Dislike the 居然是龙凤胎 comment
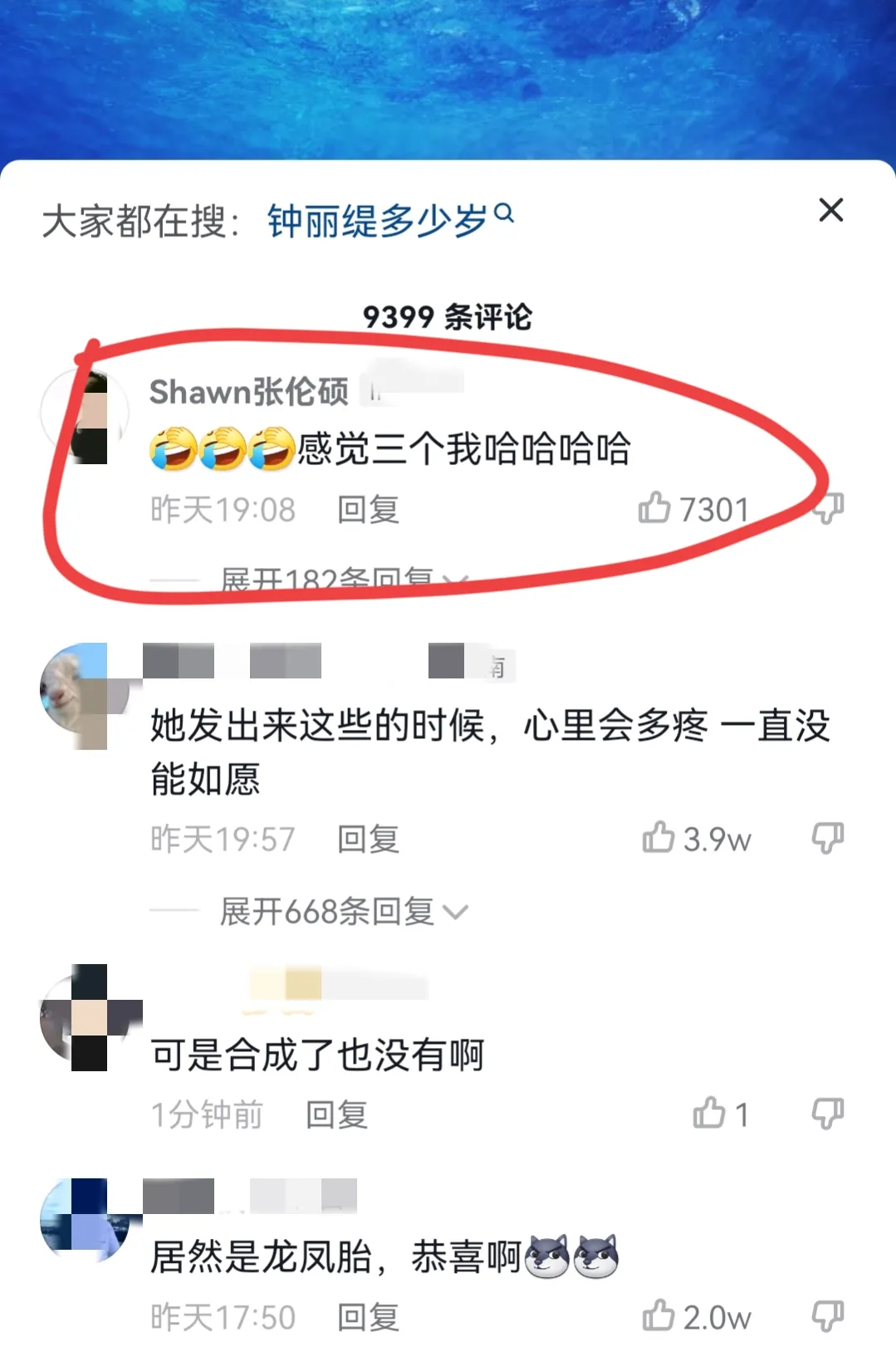Image resolution: width=896 pixels, height=1371 pixels. [x=827, y=1316]
